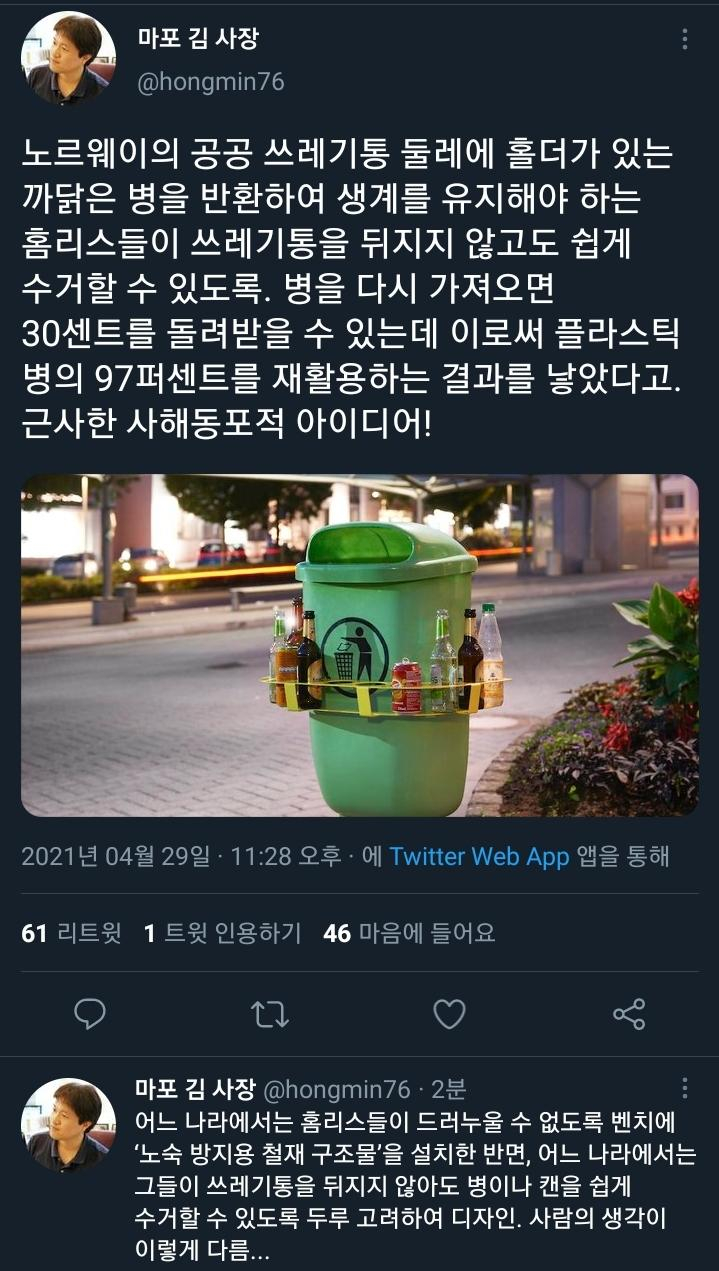Viewport: 719px width, 1271px height.
Task: Open the reply tweet's avatar profile
Action: click(x=68, y=1125)
